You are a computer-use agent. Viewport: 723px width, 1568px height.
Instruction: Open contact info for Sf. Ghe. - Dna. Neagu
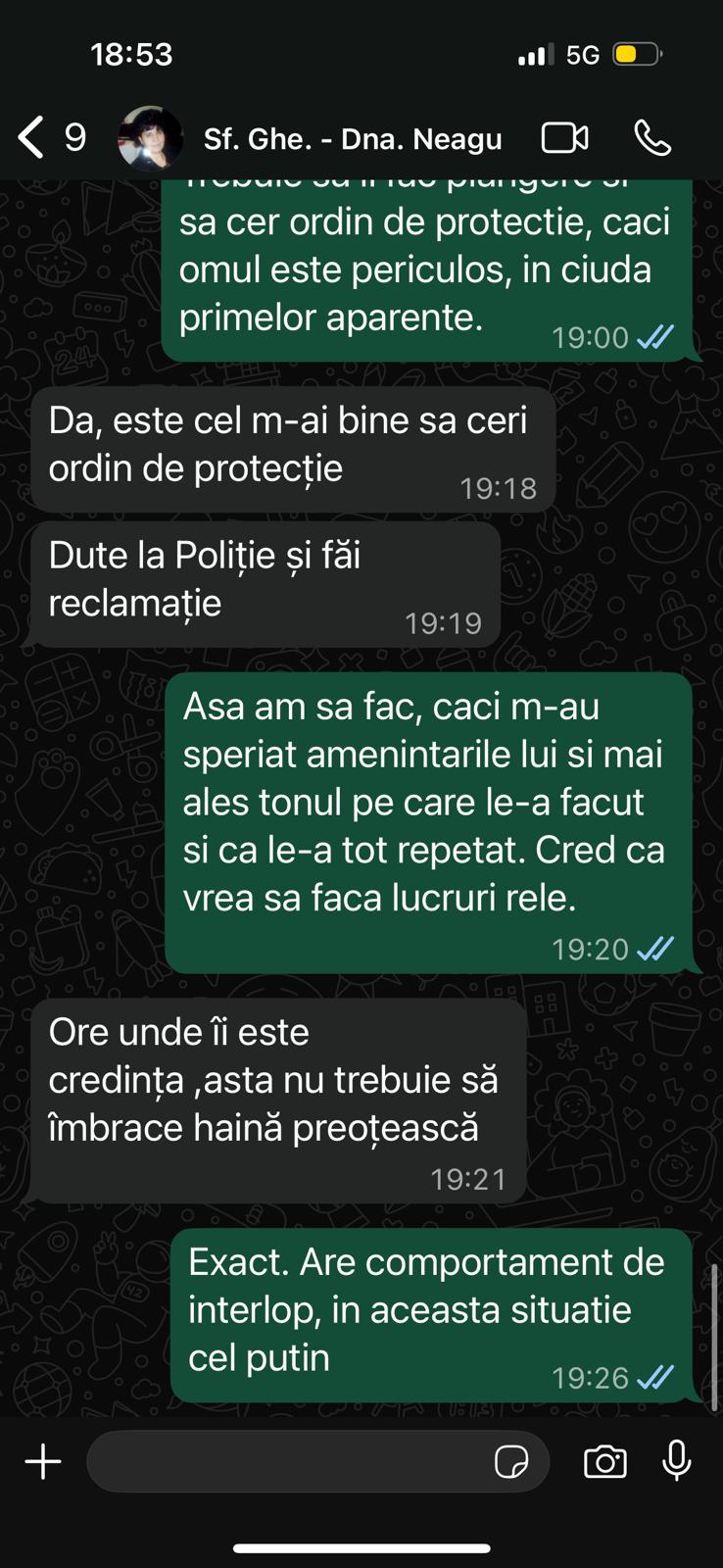[x=353, y=139]
